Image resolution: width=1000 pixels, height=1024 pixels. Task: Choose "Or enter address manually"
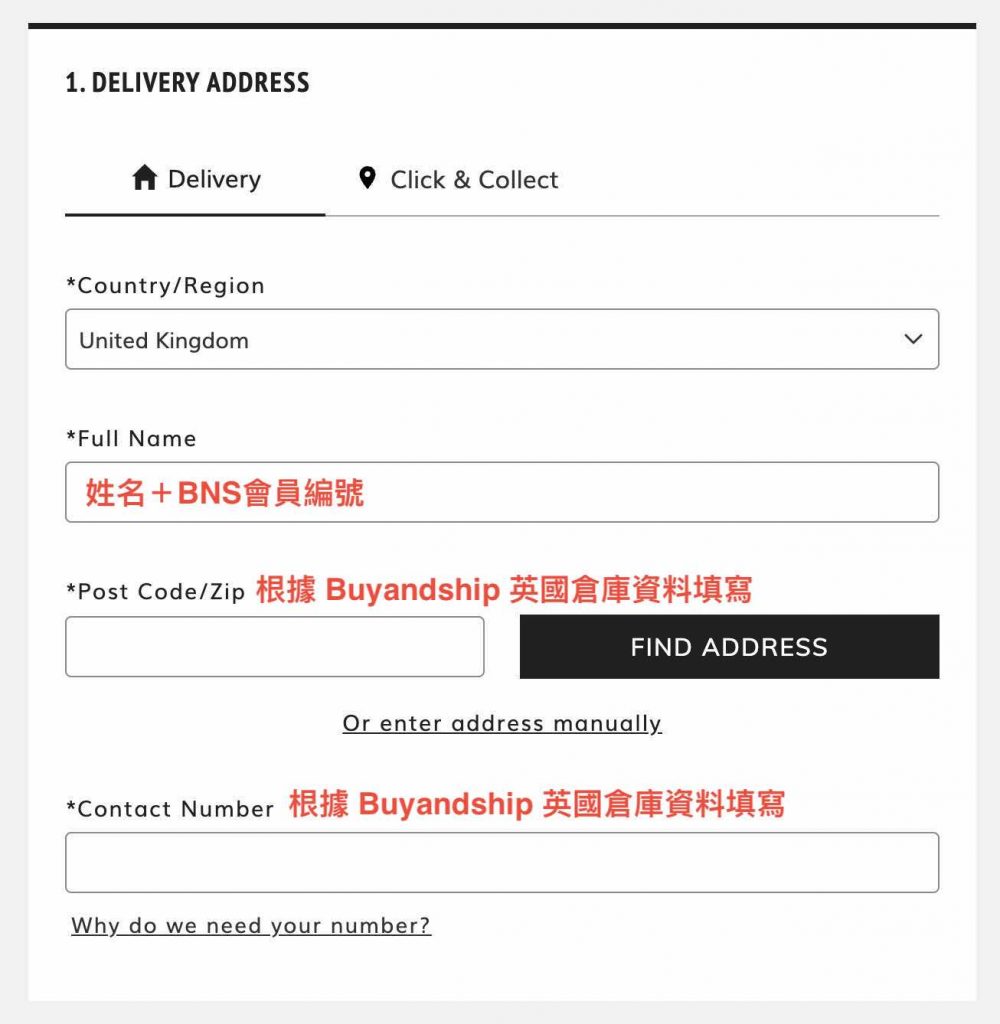pos(502,724)
